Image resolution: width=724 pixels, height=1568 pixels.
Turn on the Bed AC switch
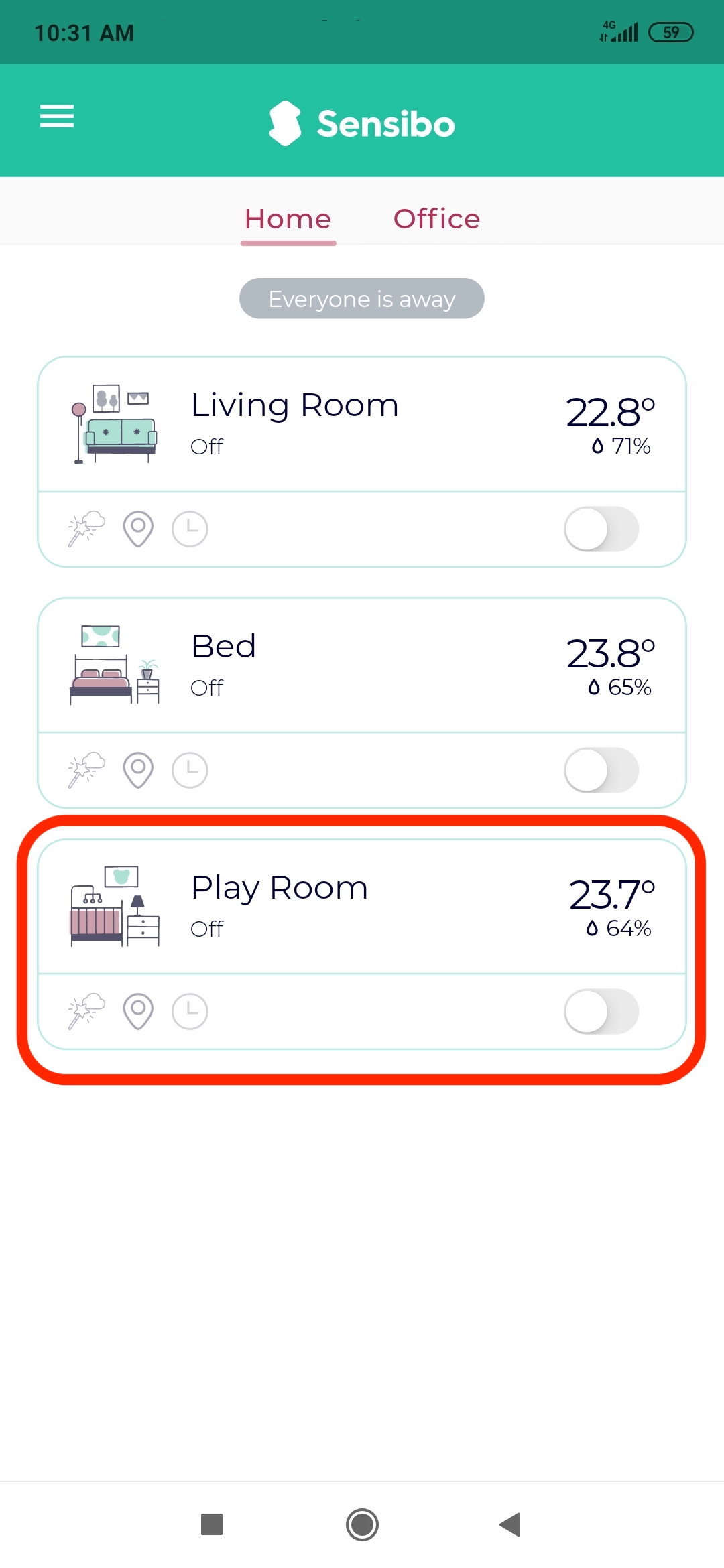[x=601, y=770]
